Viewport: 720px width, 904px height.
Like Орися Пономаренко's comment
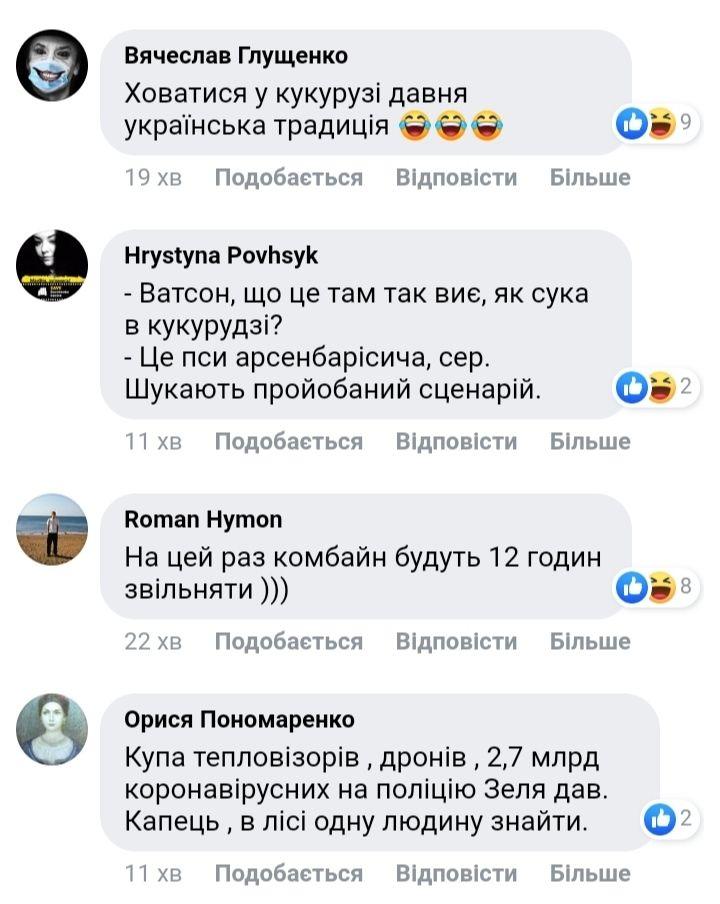pyautogui.click(x=288, y=873)
